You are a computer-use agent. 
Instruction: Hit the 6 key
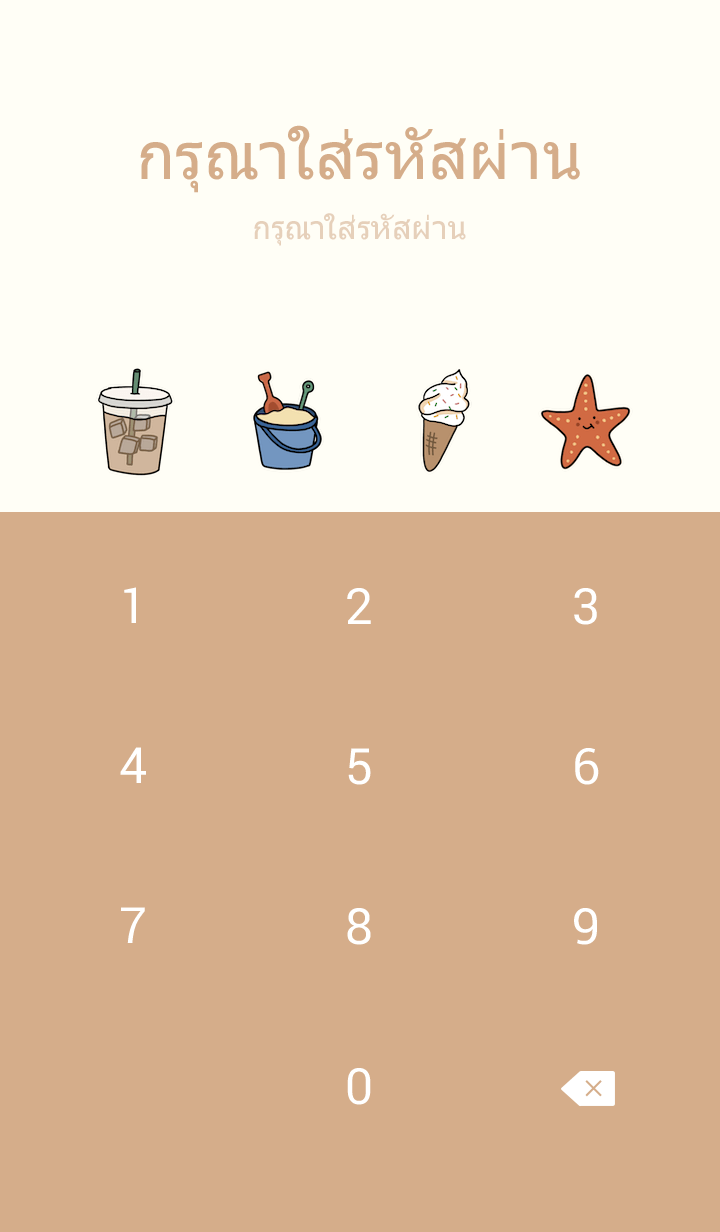point(586,767)
